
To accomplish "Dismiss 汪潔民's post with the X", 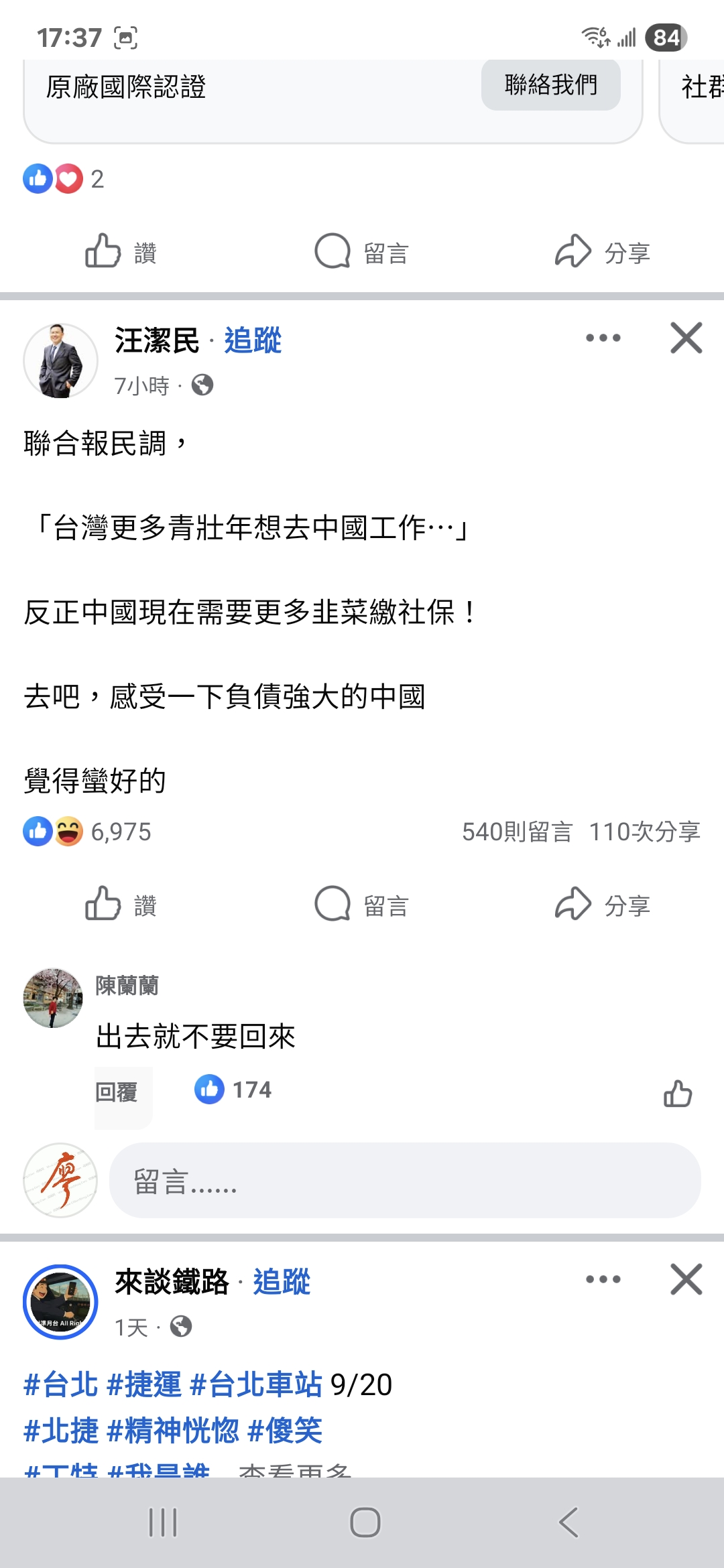I will [686, 338].
